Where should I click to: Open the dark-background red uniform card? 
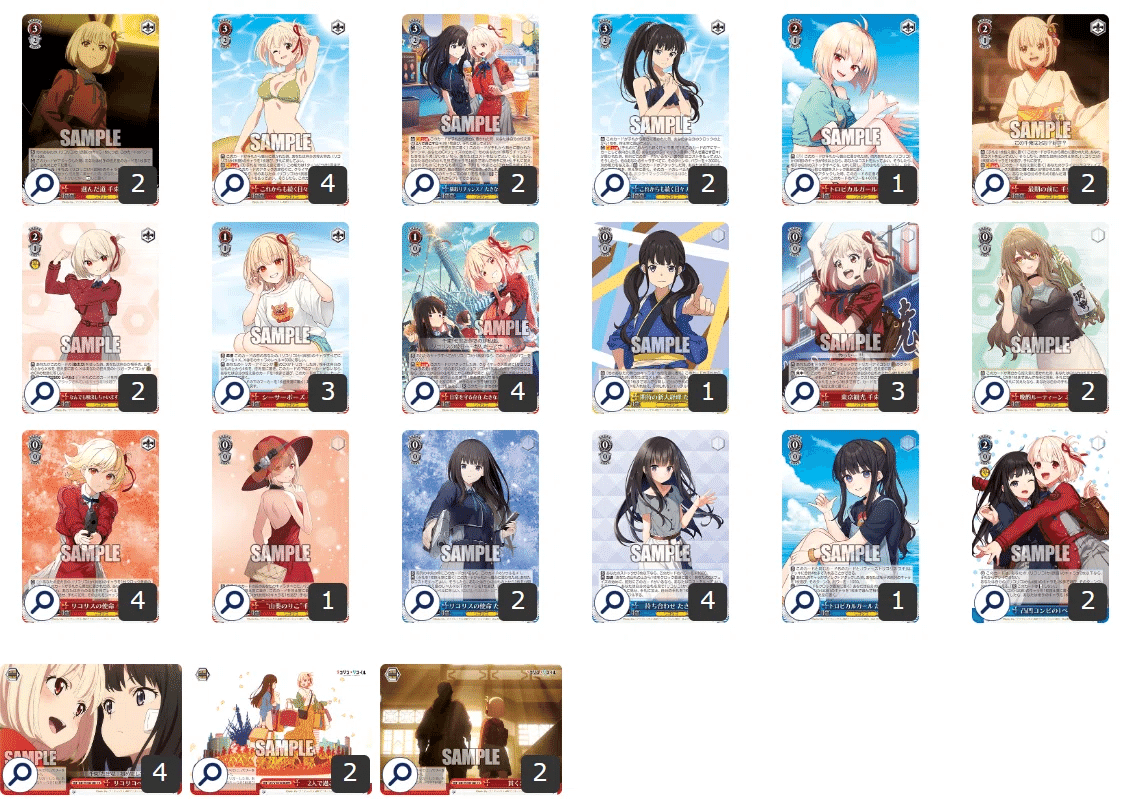pyautogui.click(x=90, y=100)
